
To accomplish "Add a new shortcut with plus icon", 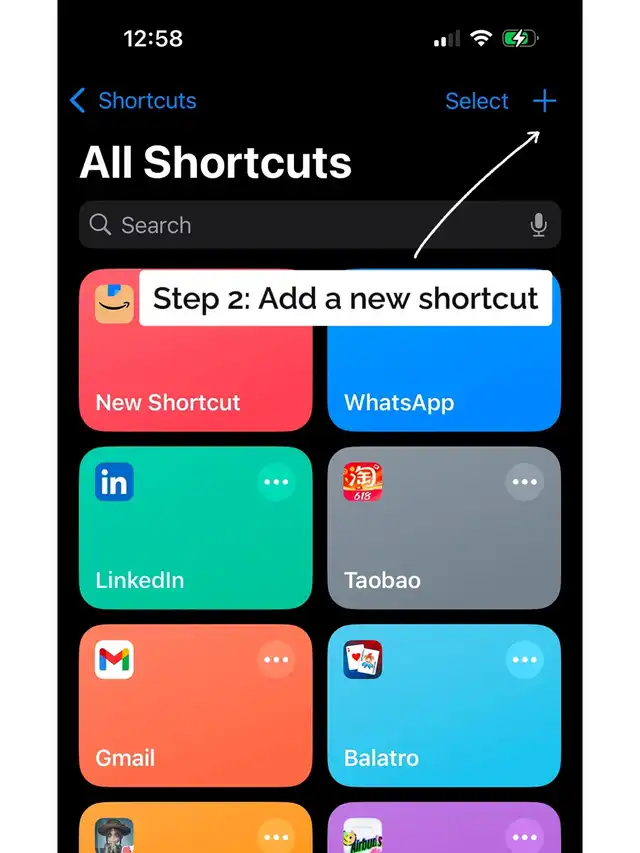I will point(544,101).
